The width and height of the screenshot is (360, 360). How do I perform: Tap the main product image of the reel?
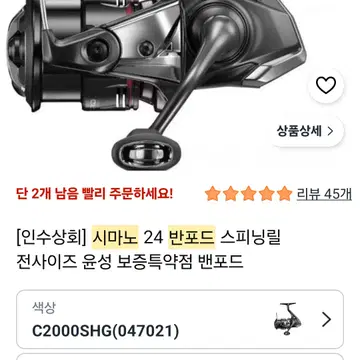(x=157, y=85)
